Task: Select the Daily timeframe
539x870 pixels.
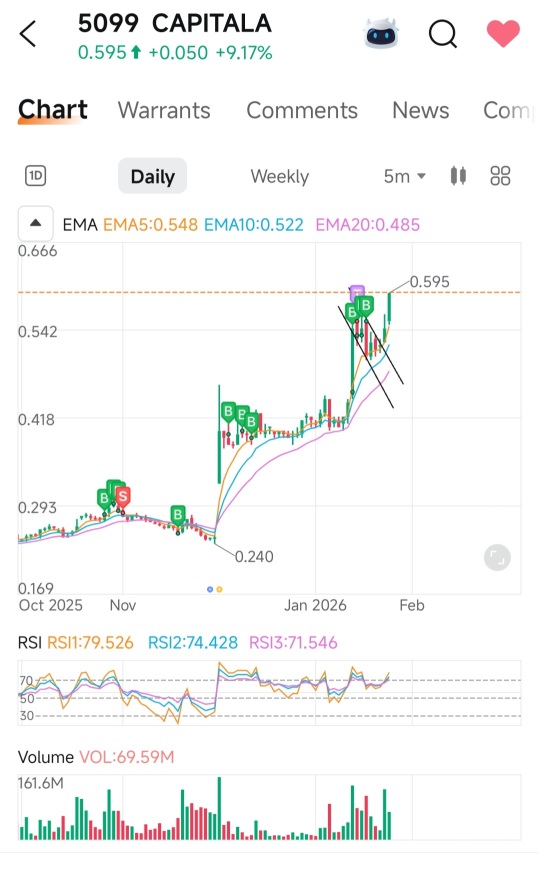Action: [x=153, y=176]
